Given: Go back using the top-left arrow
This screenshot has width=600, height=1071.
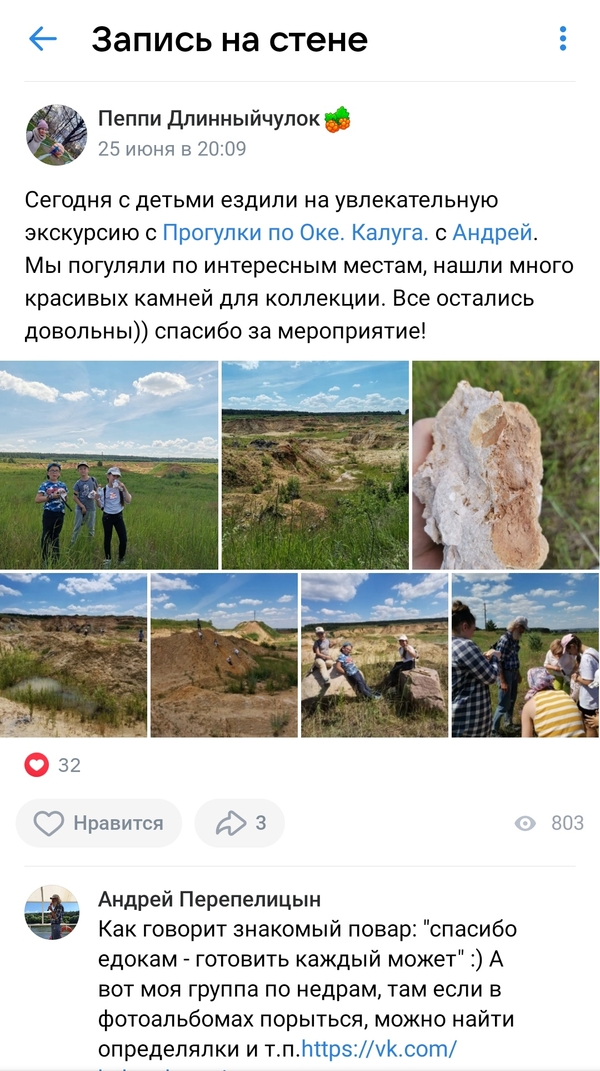Looking at the screenshot, I should tap(43, 39).
